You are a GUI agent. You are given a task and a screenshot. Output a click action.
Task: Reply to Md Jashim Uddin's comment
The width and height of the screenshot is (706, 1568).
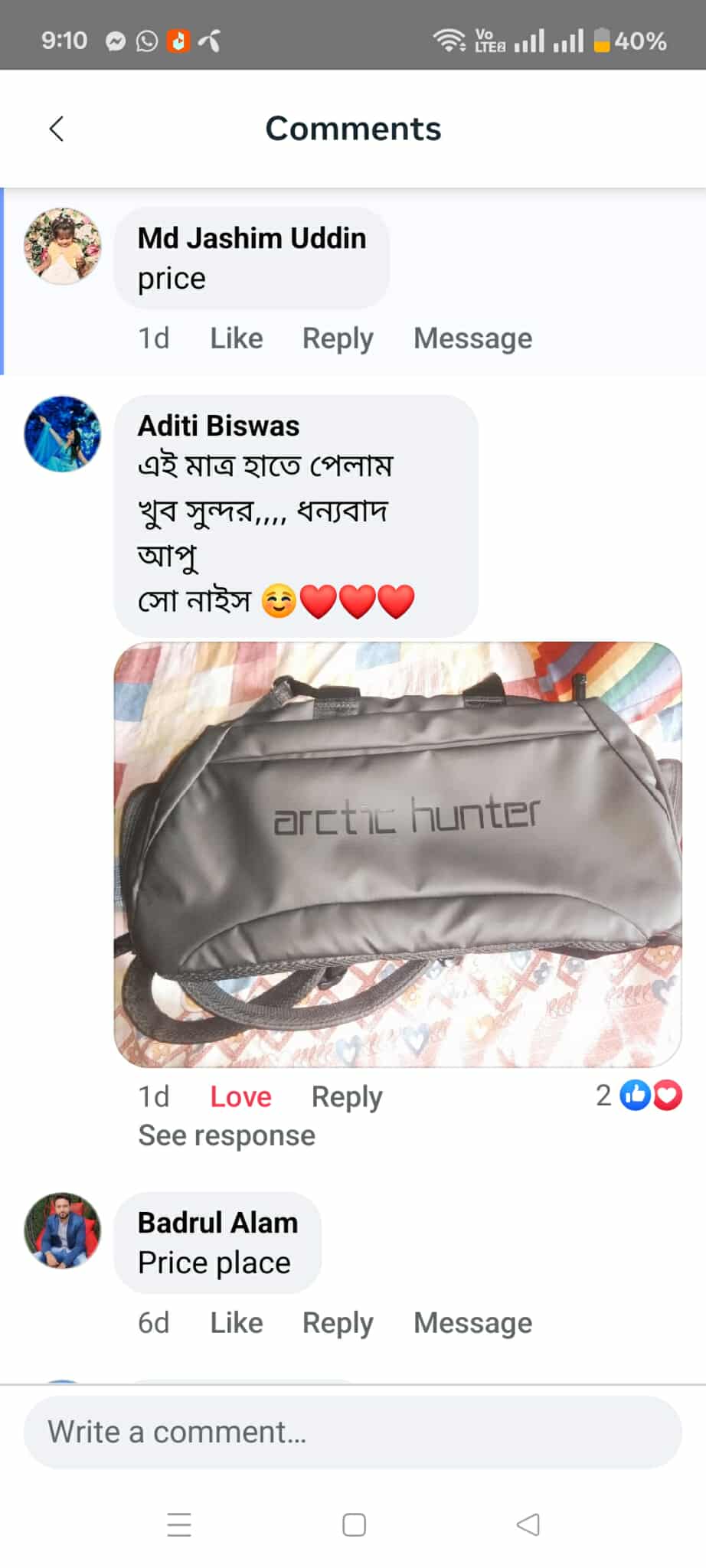click(x=337, y=338)
